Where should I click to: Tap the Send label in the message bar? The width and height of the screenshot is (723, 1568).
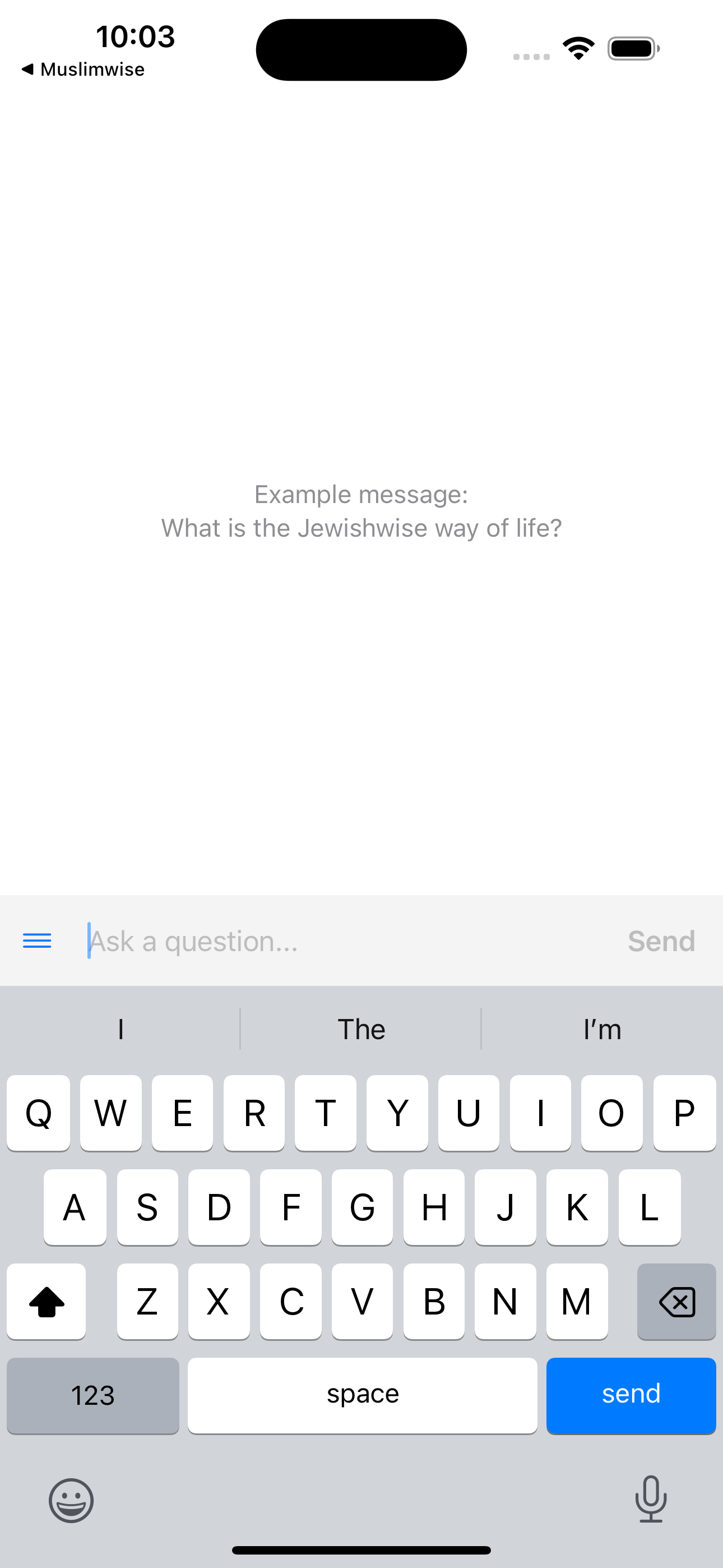[661, 940]
